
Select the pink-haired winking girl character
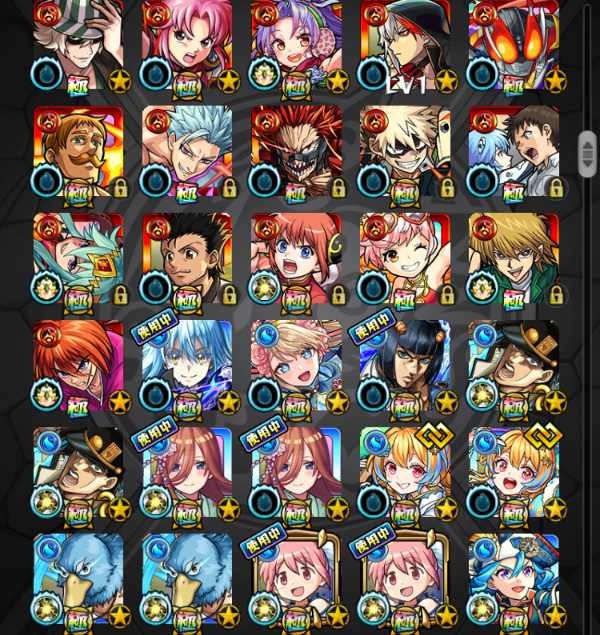point(405,257)
